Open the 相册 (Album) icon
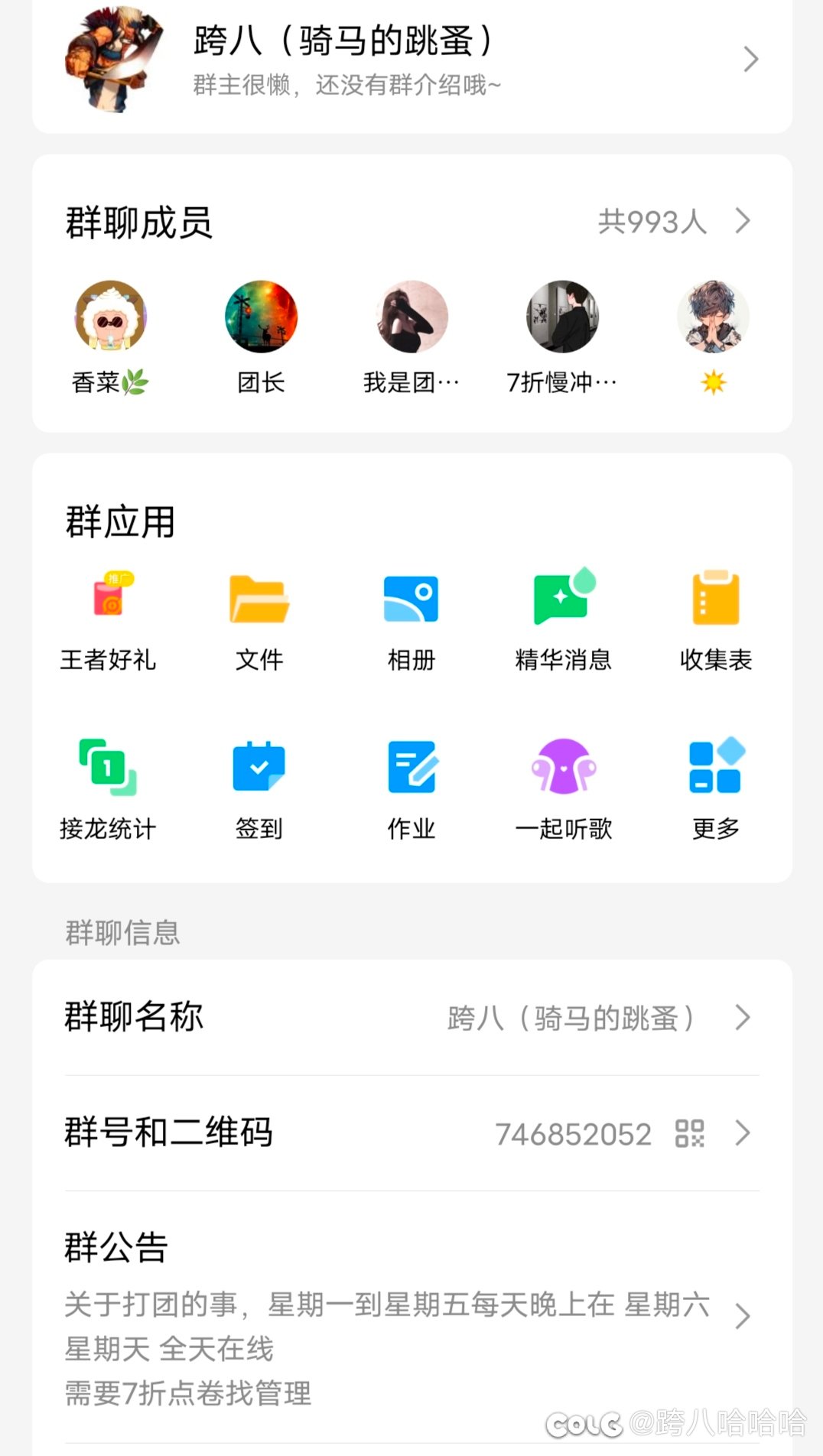The height and width of the screenshot is (1456, 823). coord(411,619)
